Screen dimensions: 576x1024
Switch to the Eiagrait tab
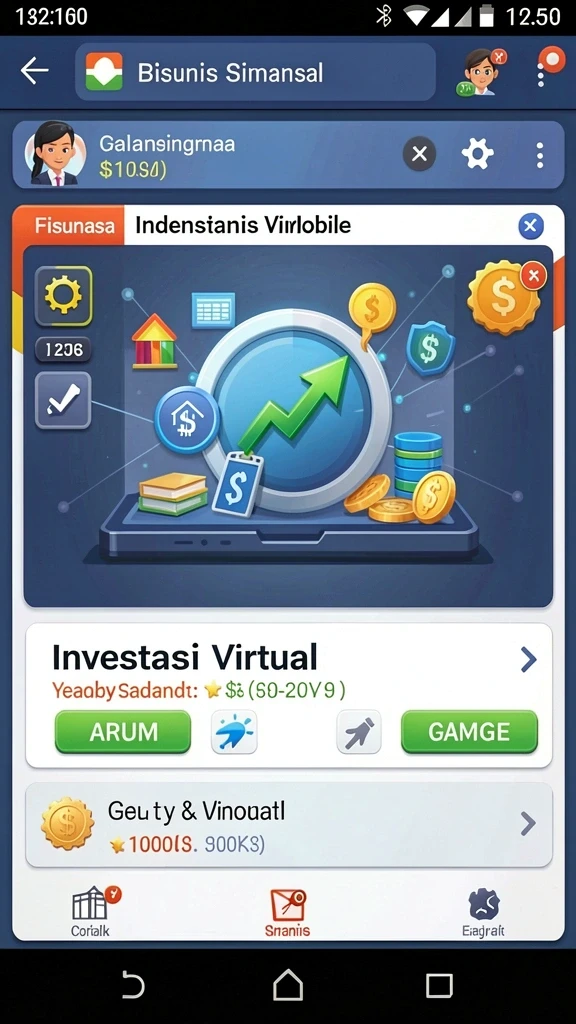pyautogui.click(x=483, y=912)
